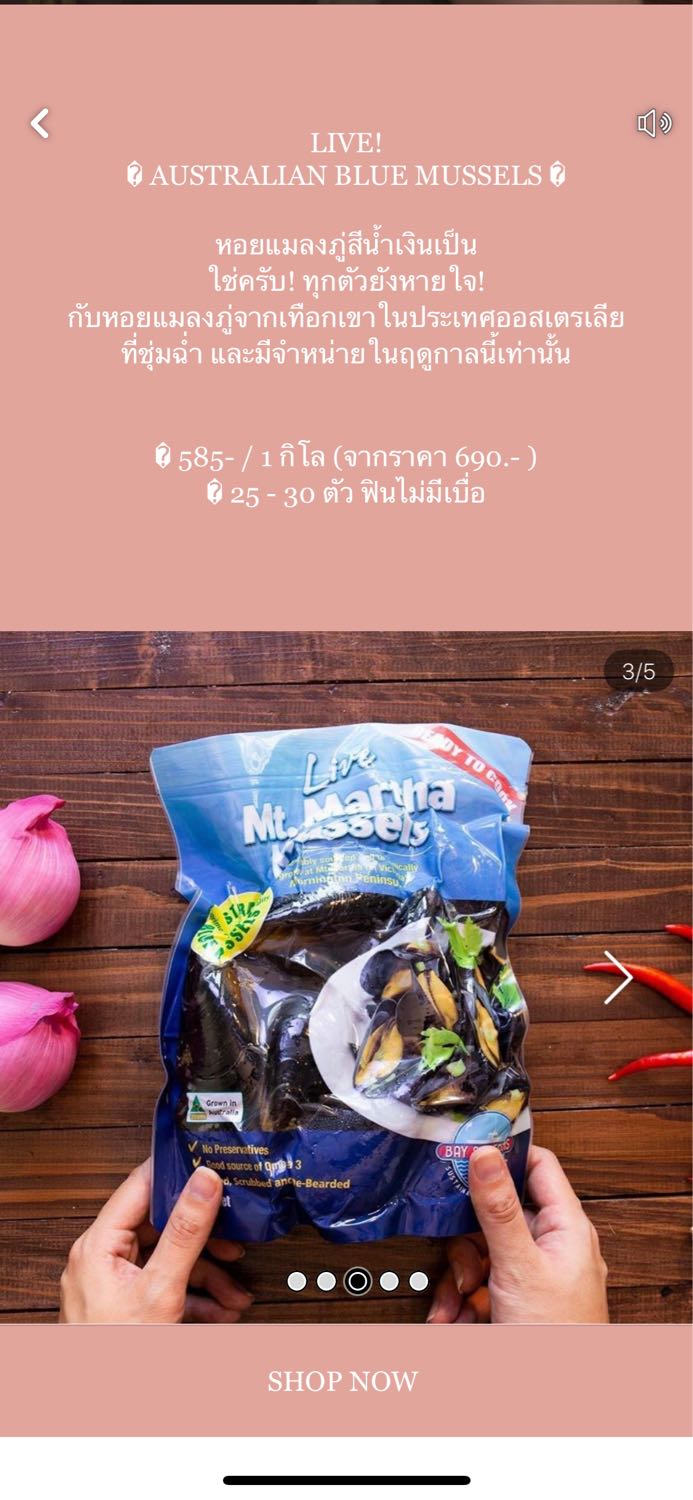Image resolution: width=693 pixels, height=1500 pixels.
Task: Toggle the sound speaker icon
Action: [654, 124]
